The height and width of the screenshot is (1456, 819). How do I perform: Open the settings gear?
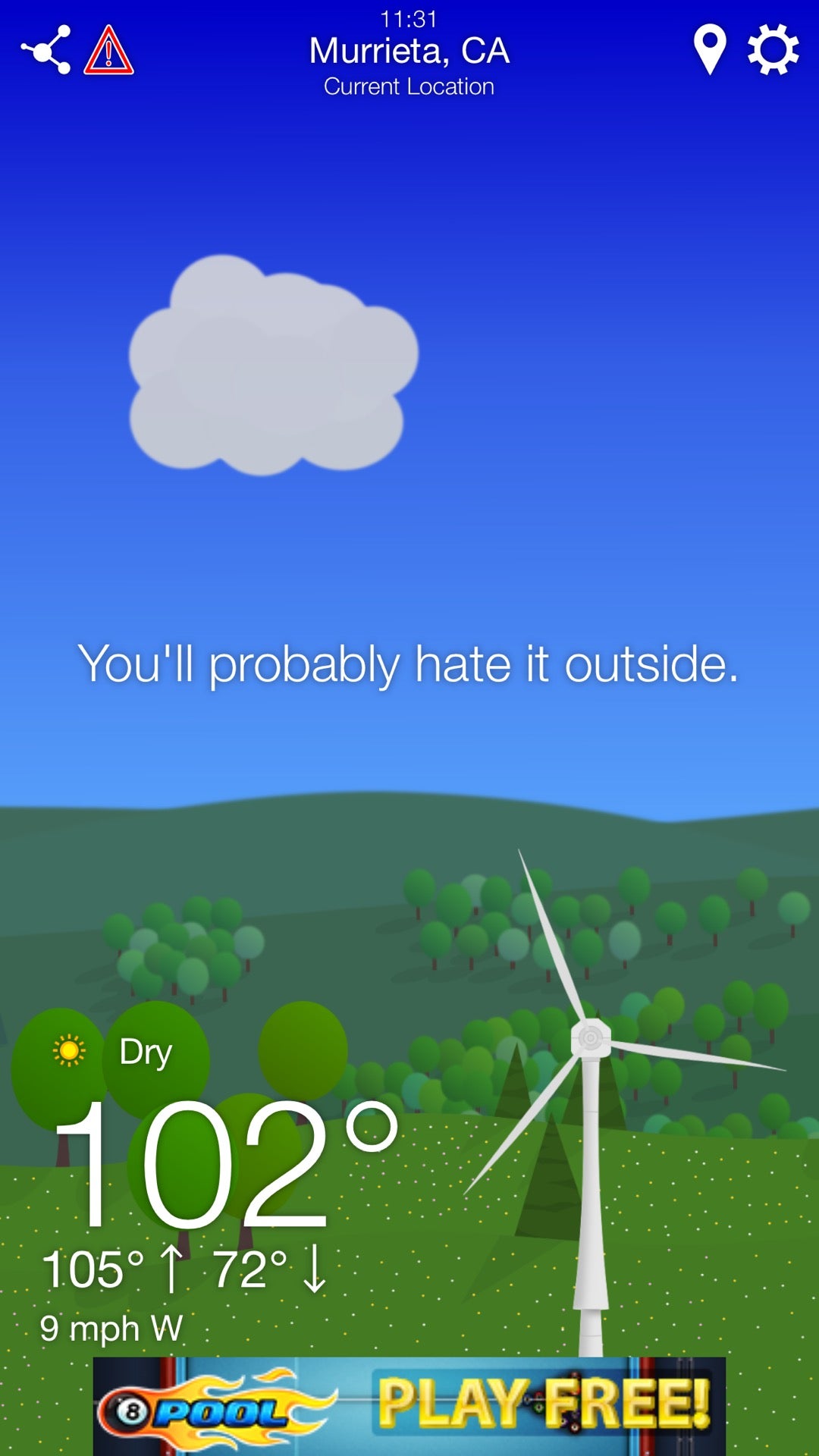pos(773,50)
